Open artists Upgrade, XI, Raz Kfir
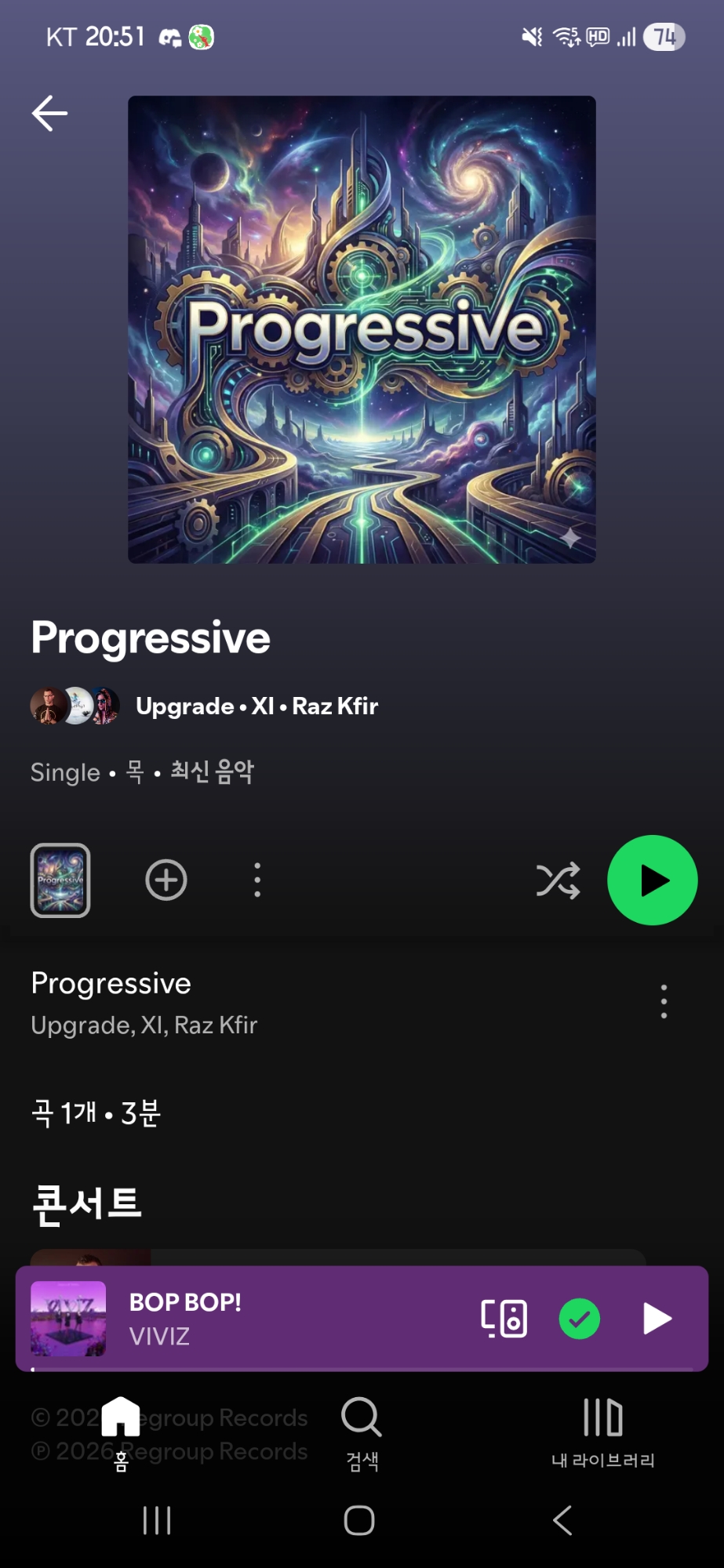 (x=256, y=706)
